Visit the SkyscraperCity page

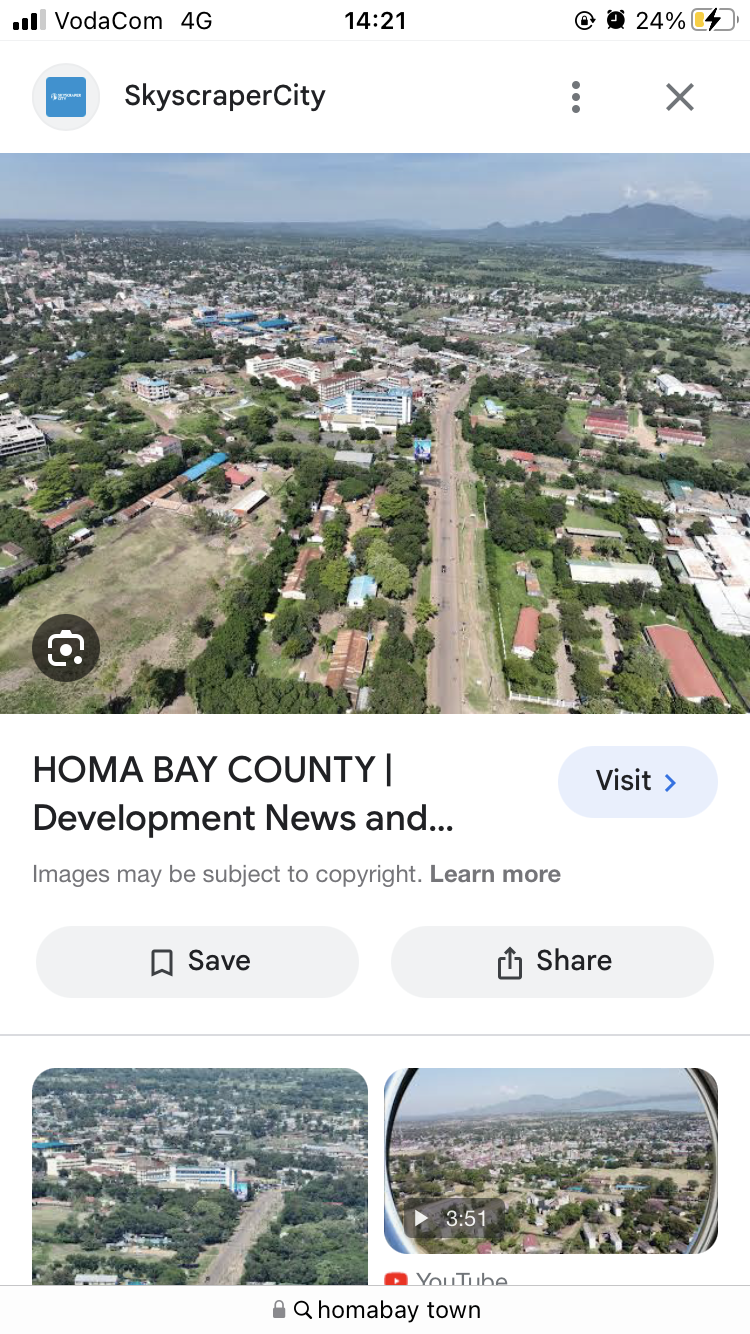[638, 781]
